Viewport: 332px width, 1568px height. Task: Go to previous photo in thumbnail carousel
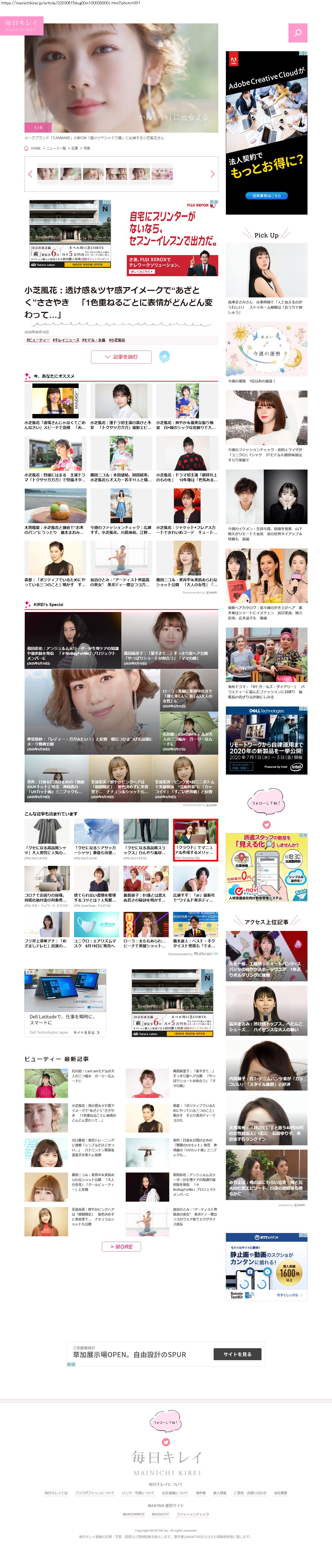tap(30, 174)
